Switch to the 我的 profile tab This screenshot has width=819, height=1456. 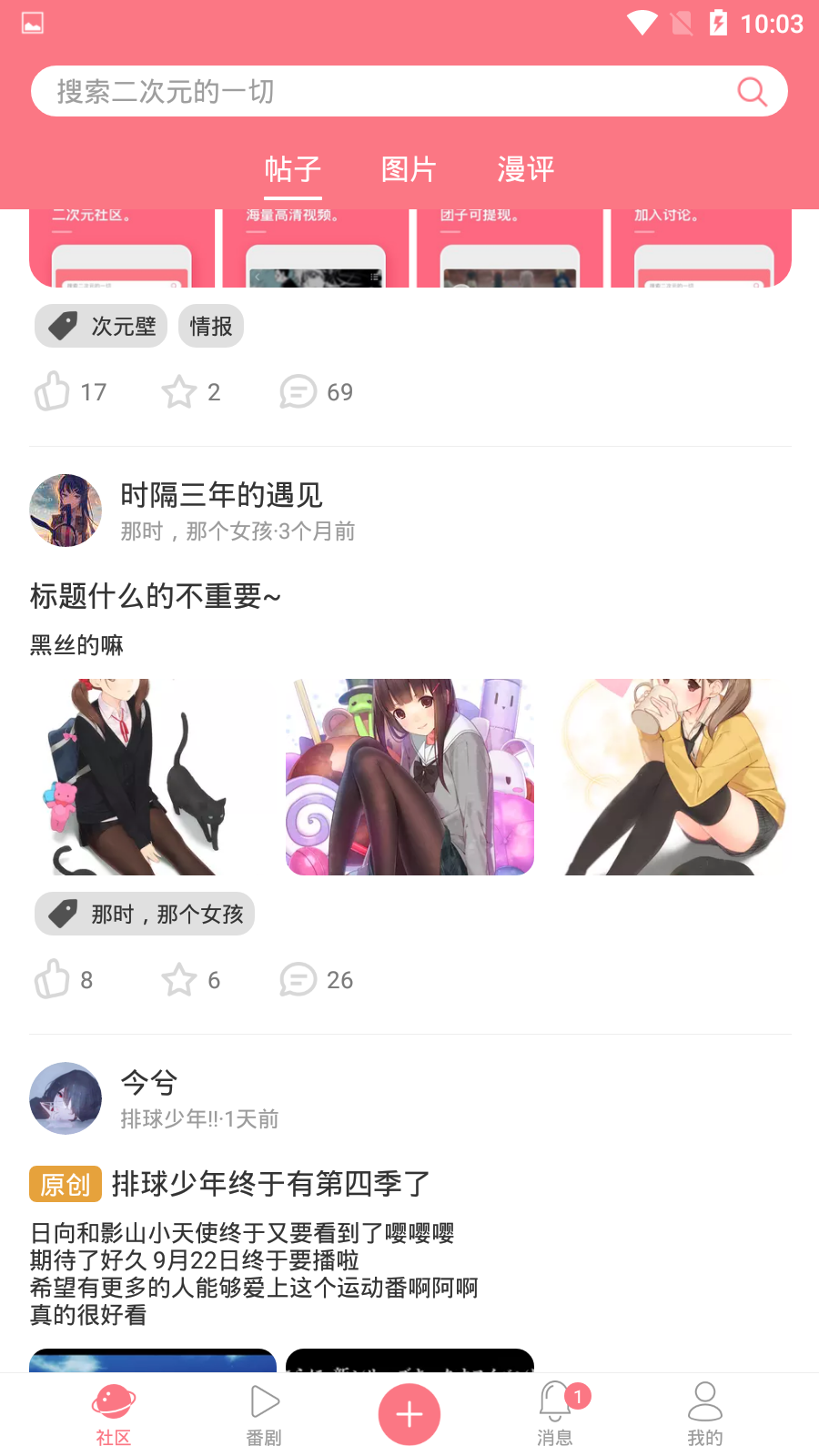click(x=704, y=1414)
